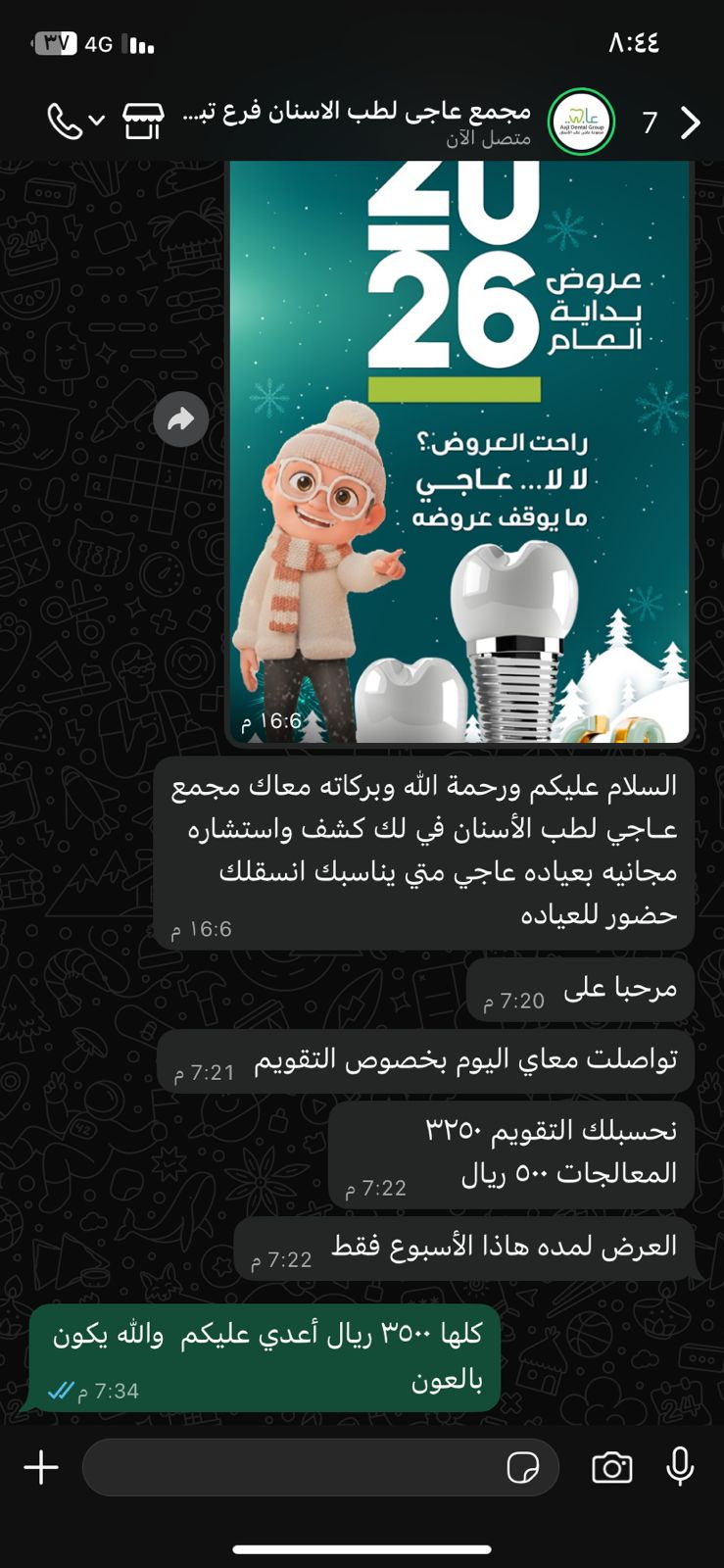Open the 2026 offers promo image
Image resolution: width=724 pixels, height=1568 pixels.
(x=459, y=451)
